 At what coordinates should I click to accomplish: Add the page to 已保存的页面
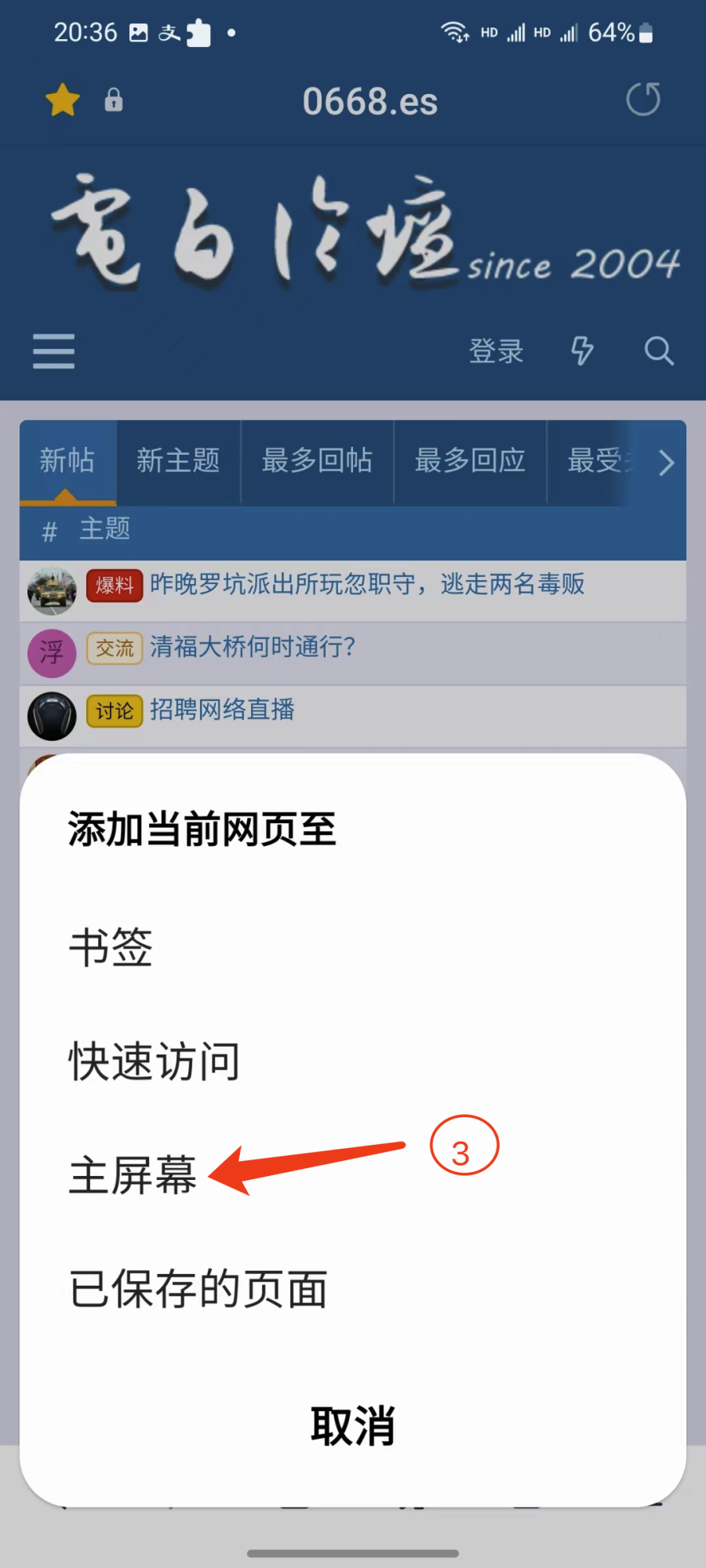tap(198, 1290)
